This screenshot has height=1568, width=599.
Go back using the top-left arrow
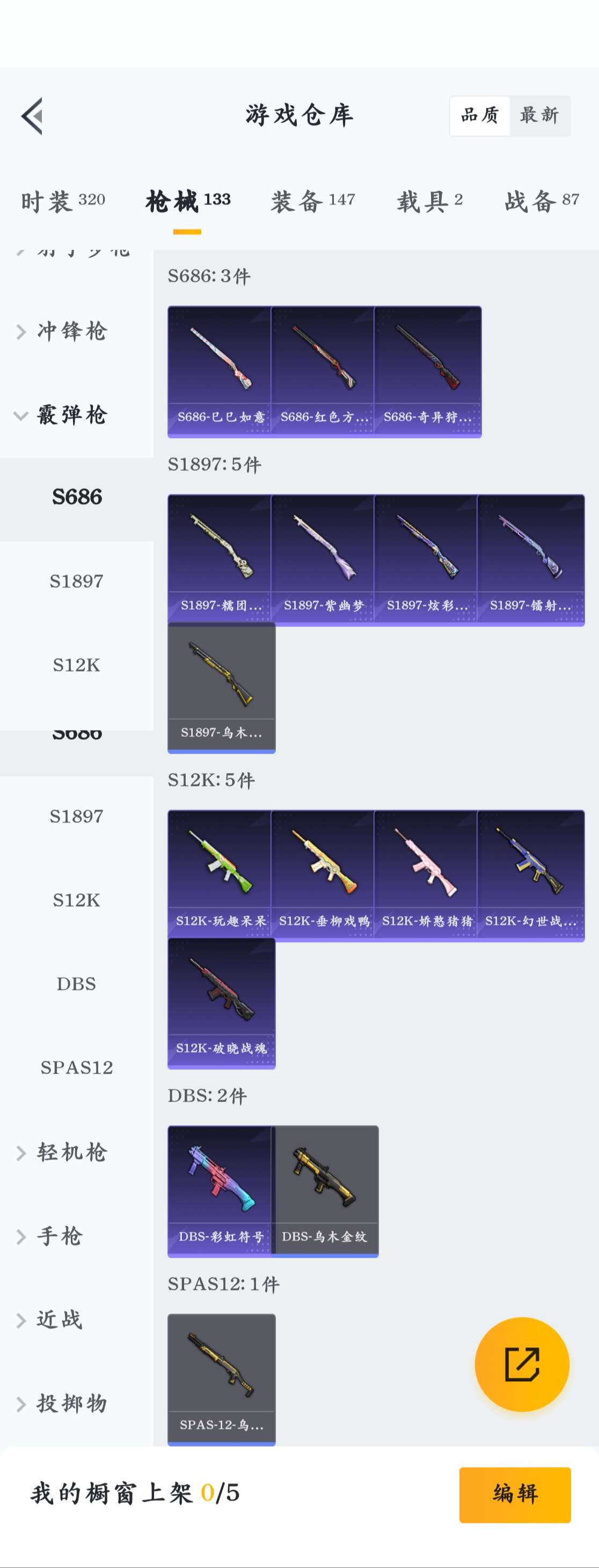click(32, 115)
